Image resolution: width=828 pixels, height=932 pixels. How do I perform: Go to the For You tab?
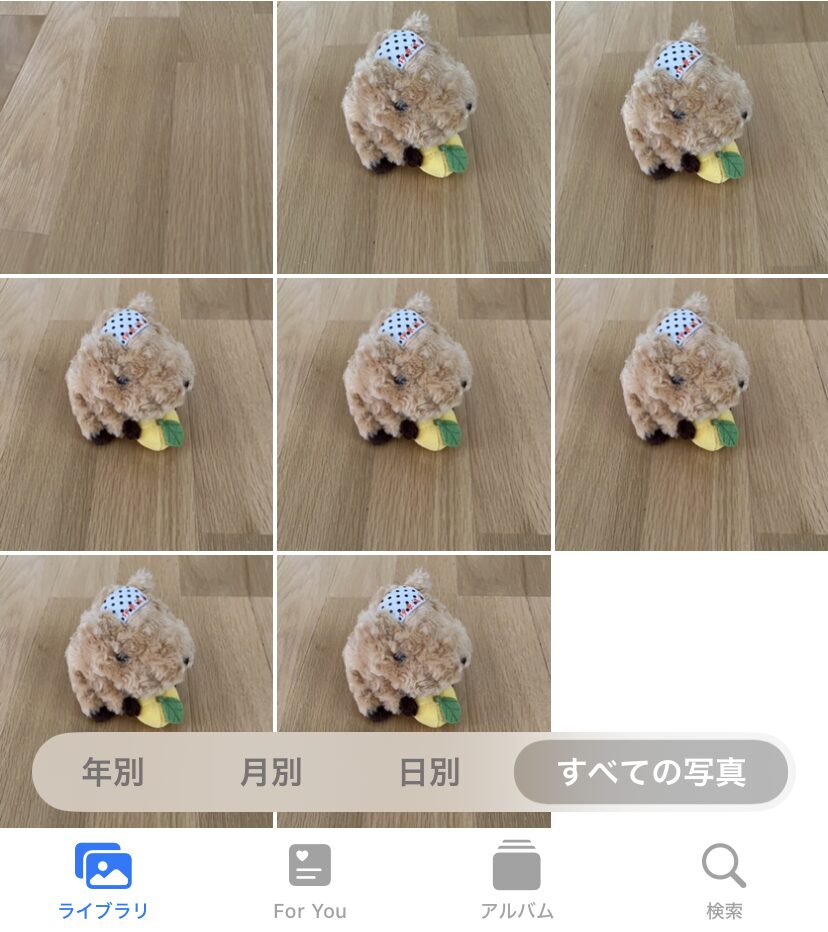tap(310, 880)
